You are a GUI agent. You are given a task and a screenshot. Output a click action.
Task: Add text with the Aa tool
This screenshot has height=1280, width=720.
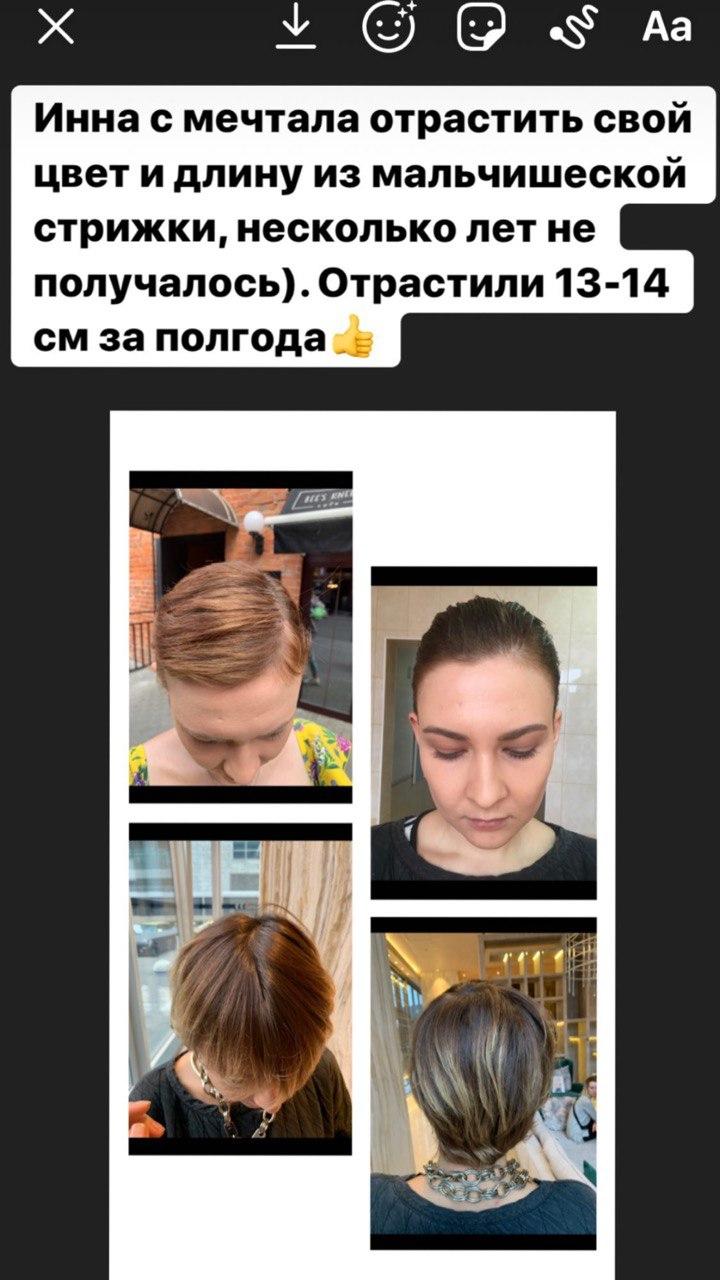[x=666, y=28]
